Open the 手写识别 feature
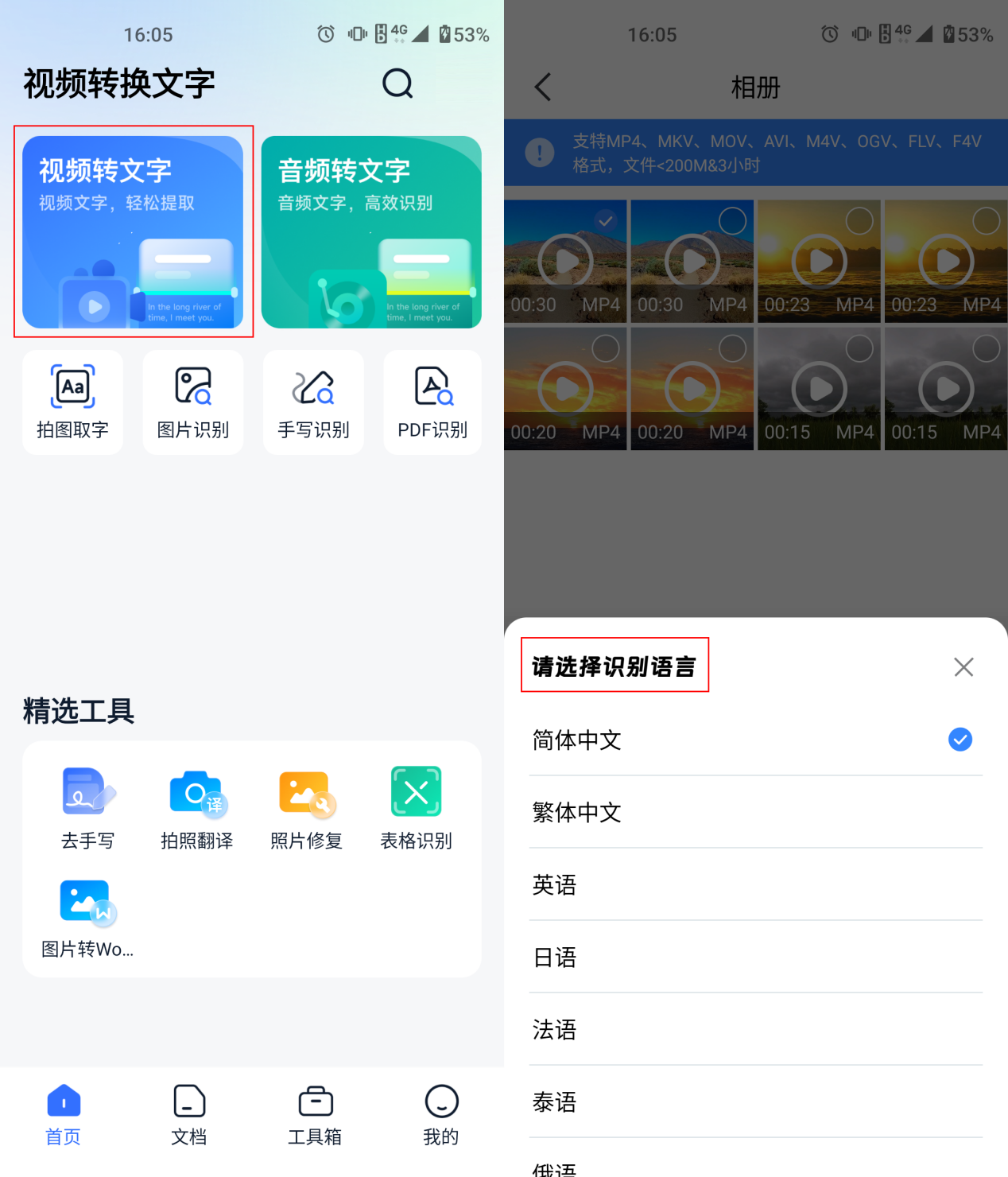 [x=312, y=402]
